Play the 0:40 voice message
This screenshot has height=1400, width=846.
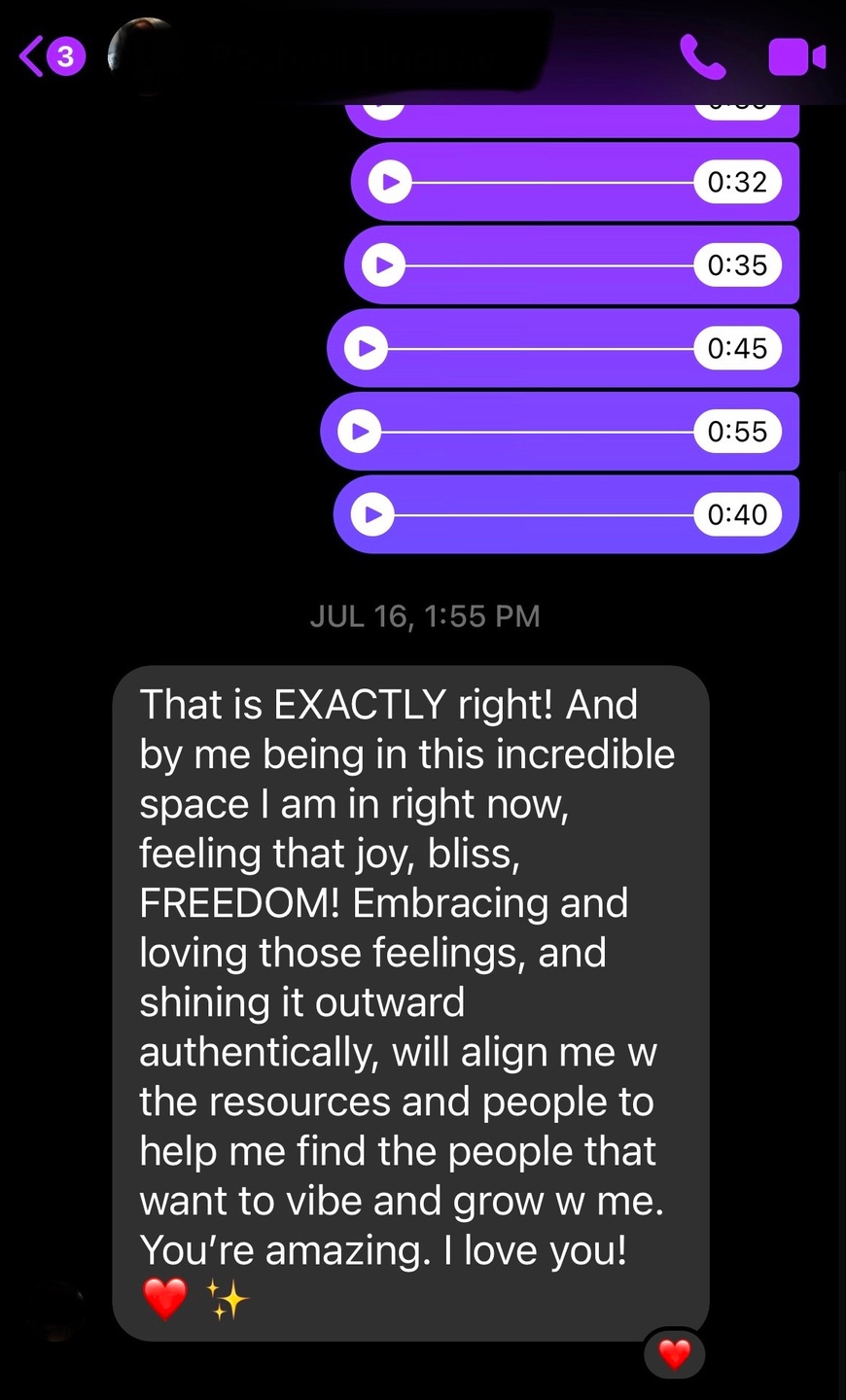(x=372, y=514)
